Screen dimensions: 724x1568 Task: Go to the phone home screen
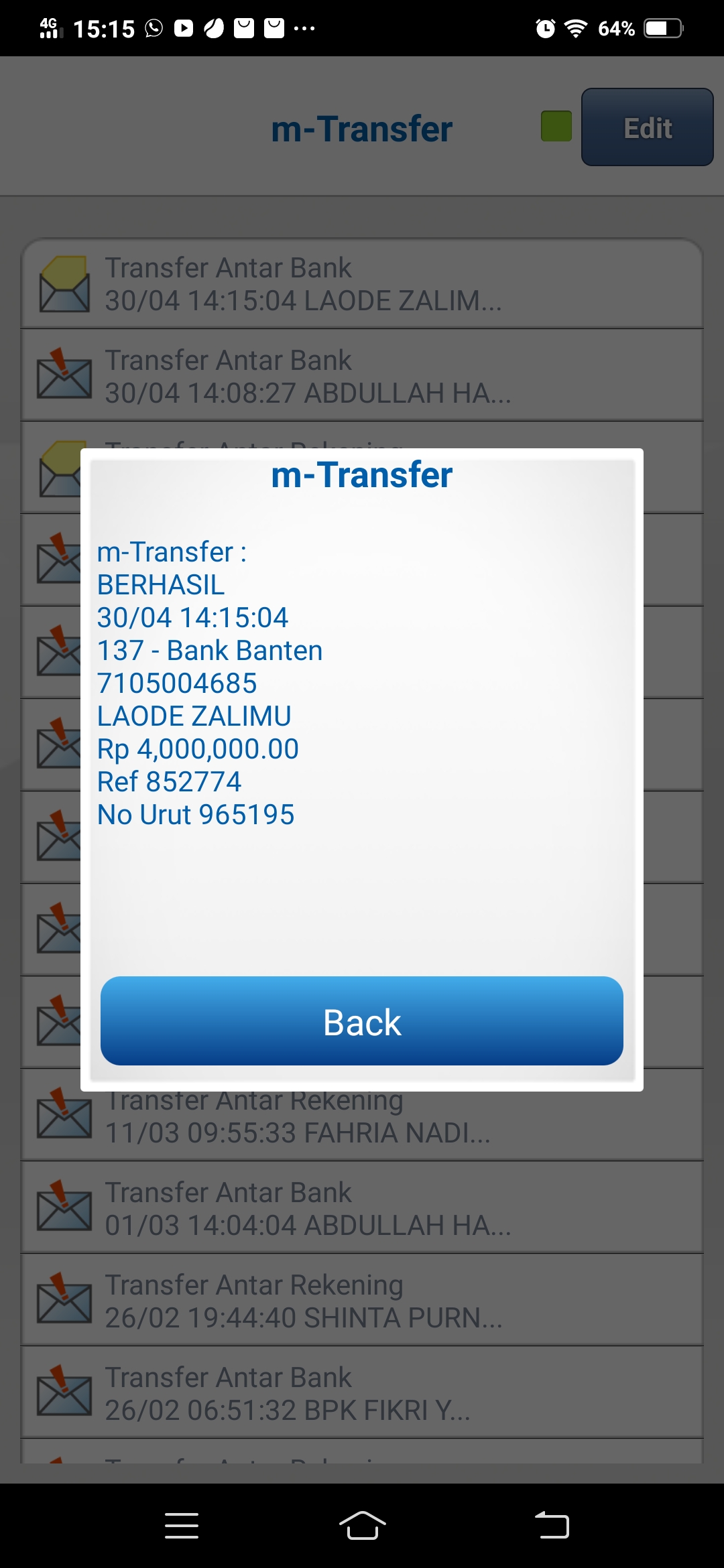(x=362, y=1526)
